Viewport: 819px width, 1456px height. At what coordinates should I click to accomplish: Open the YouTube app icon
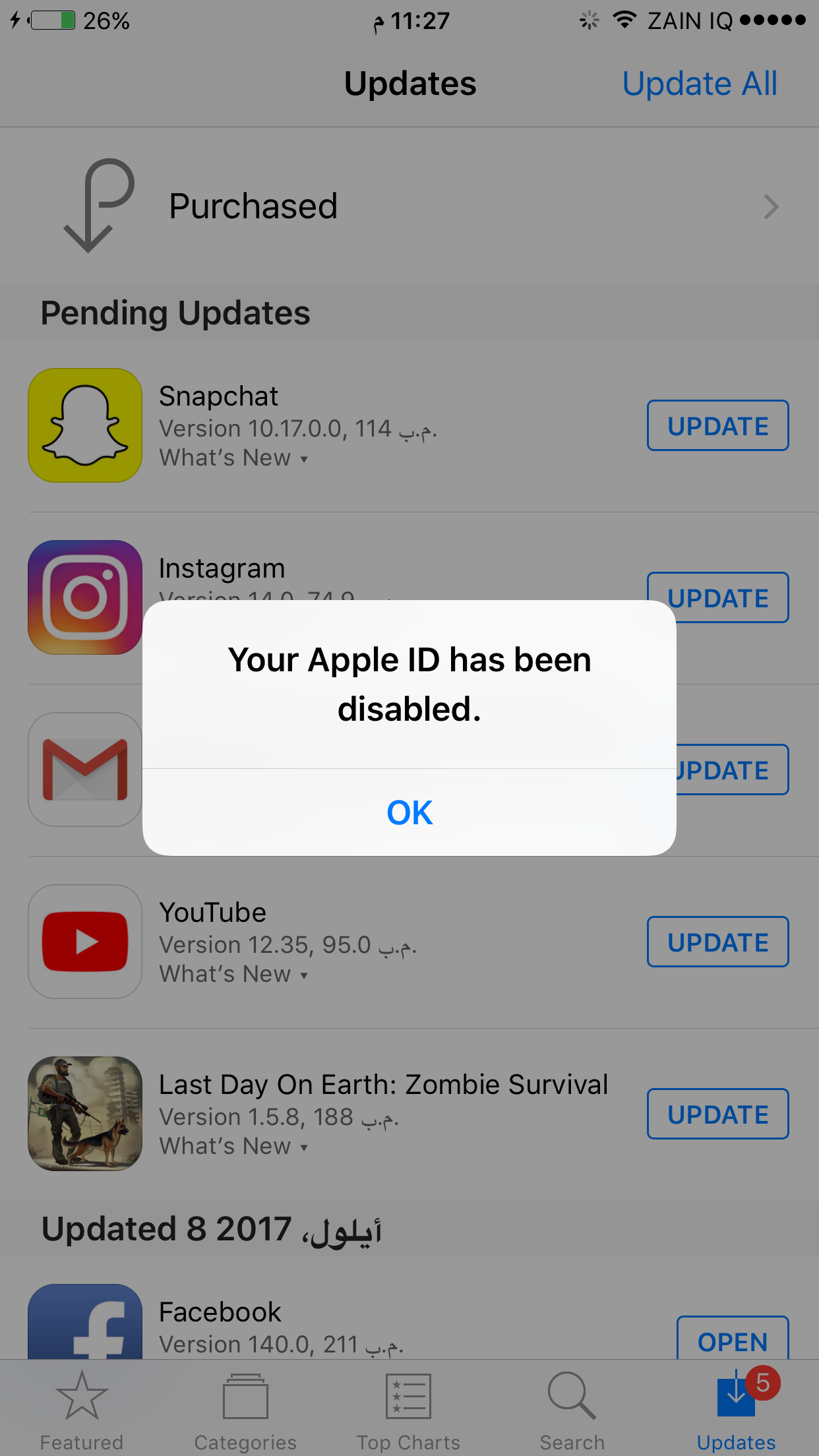pyautogui.click(x=85, y=942)
